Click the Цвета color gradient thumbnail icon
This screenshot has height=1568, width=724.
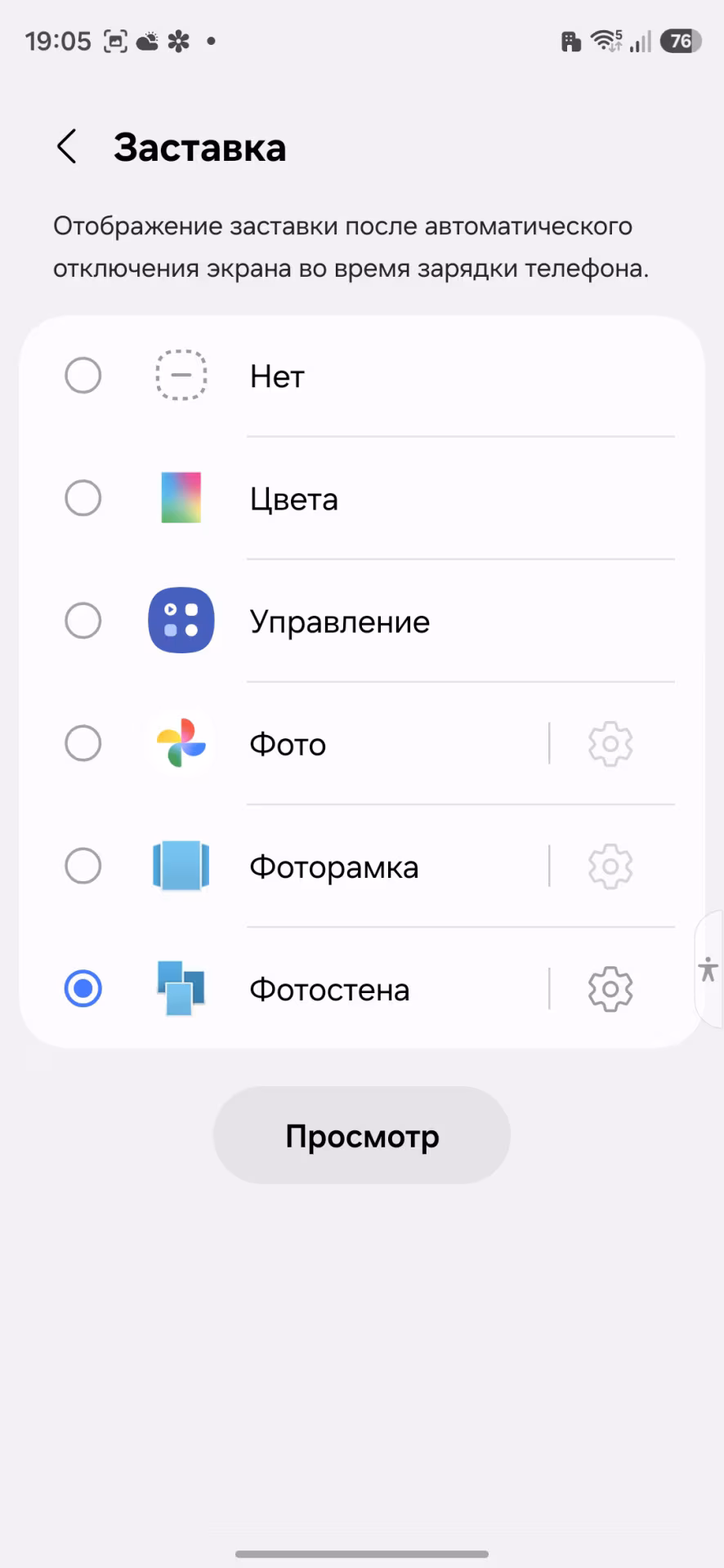click(180, 497)
